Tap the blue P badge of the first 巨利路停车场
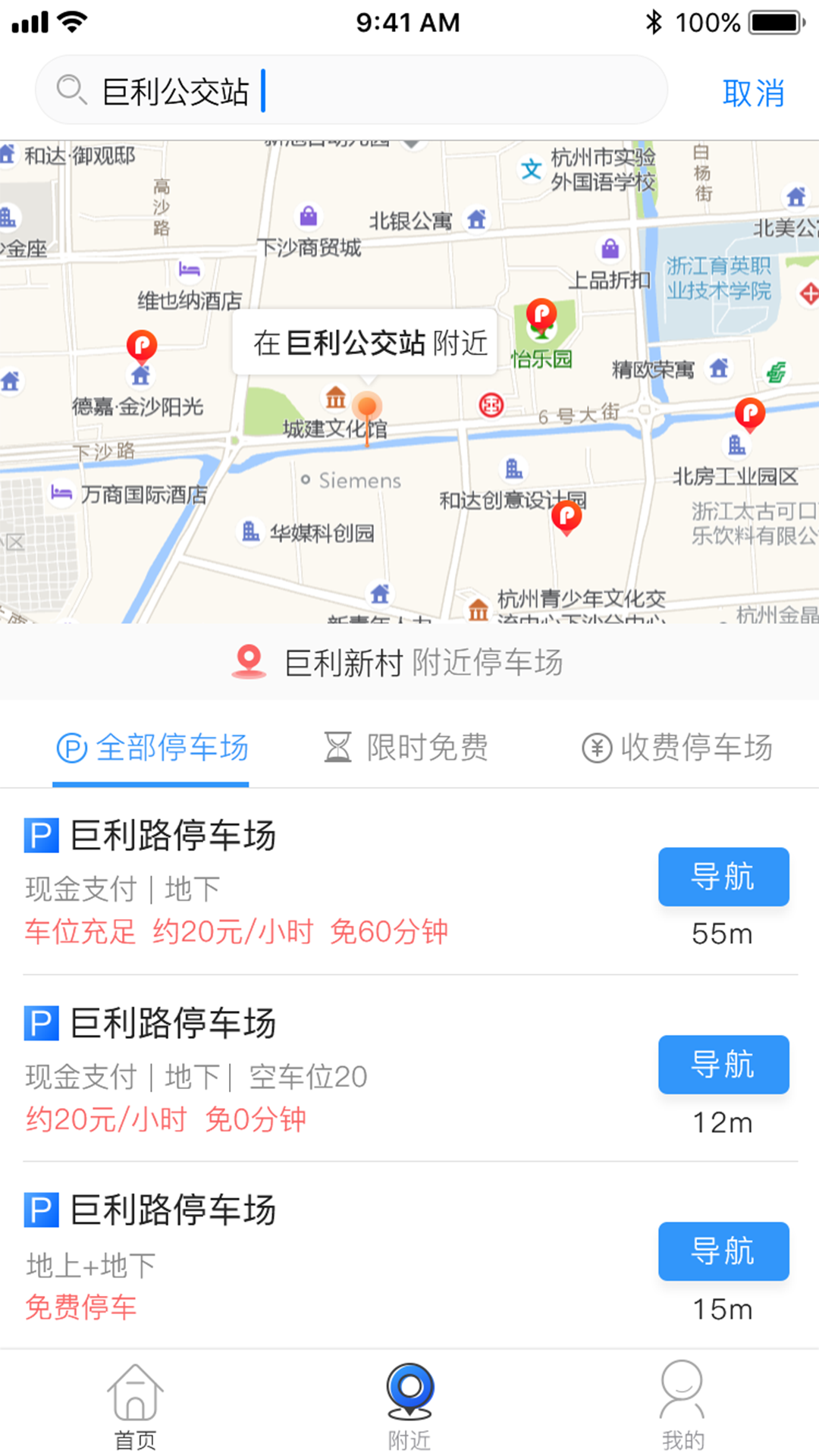This screenshot has height=1456, width=819. pos(40,836)
